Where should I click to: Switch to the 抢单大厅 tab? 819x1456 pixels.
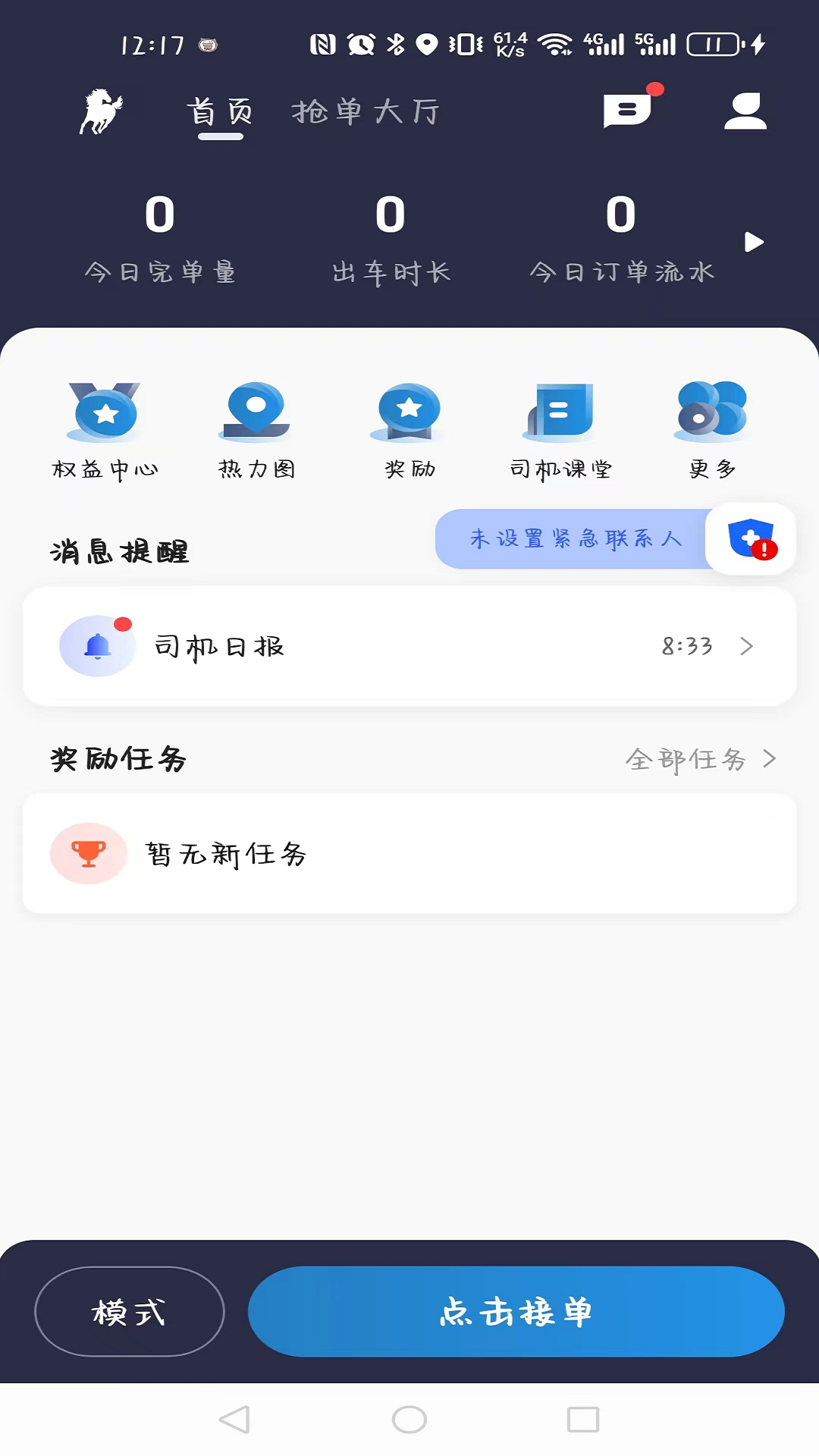point(366,111)
